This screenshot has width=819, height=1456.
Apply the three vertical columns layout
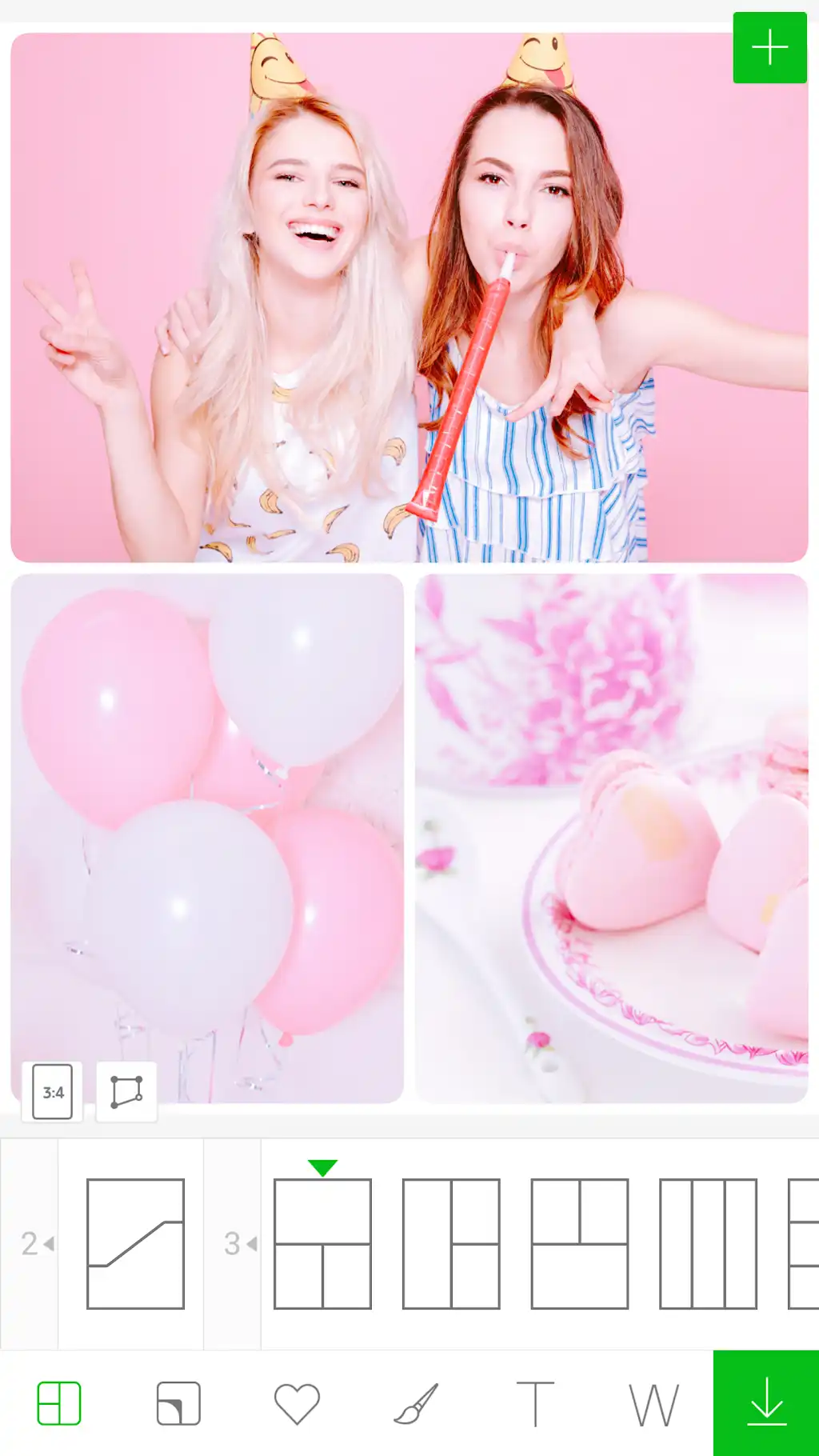point(708,1243)
